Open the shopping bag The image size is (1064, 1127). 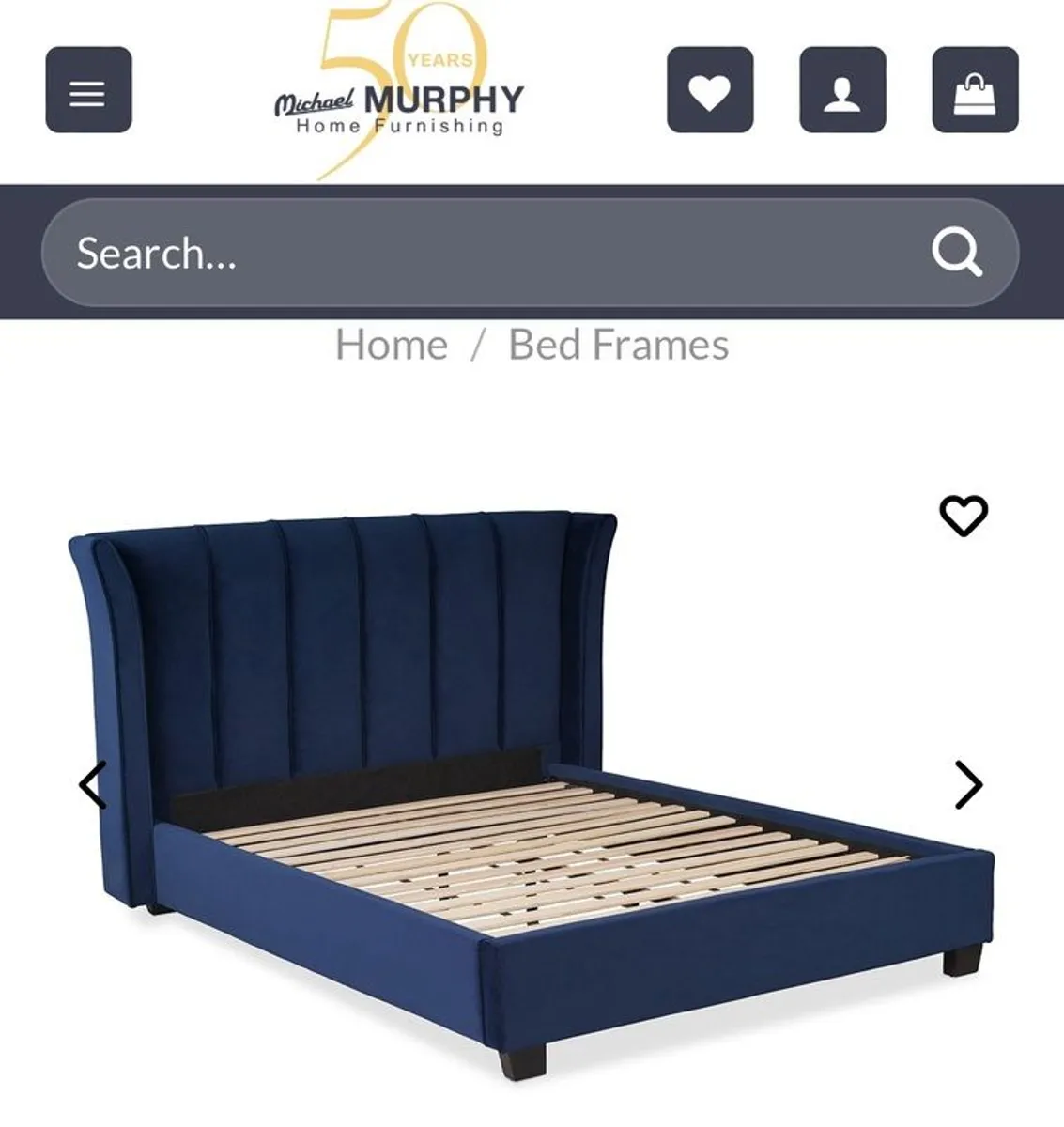[x=975, y=90]
